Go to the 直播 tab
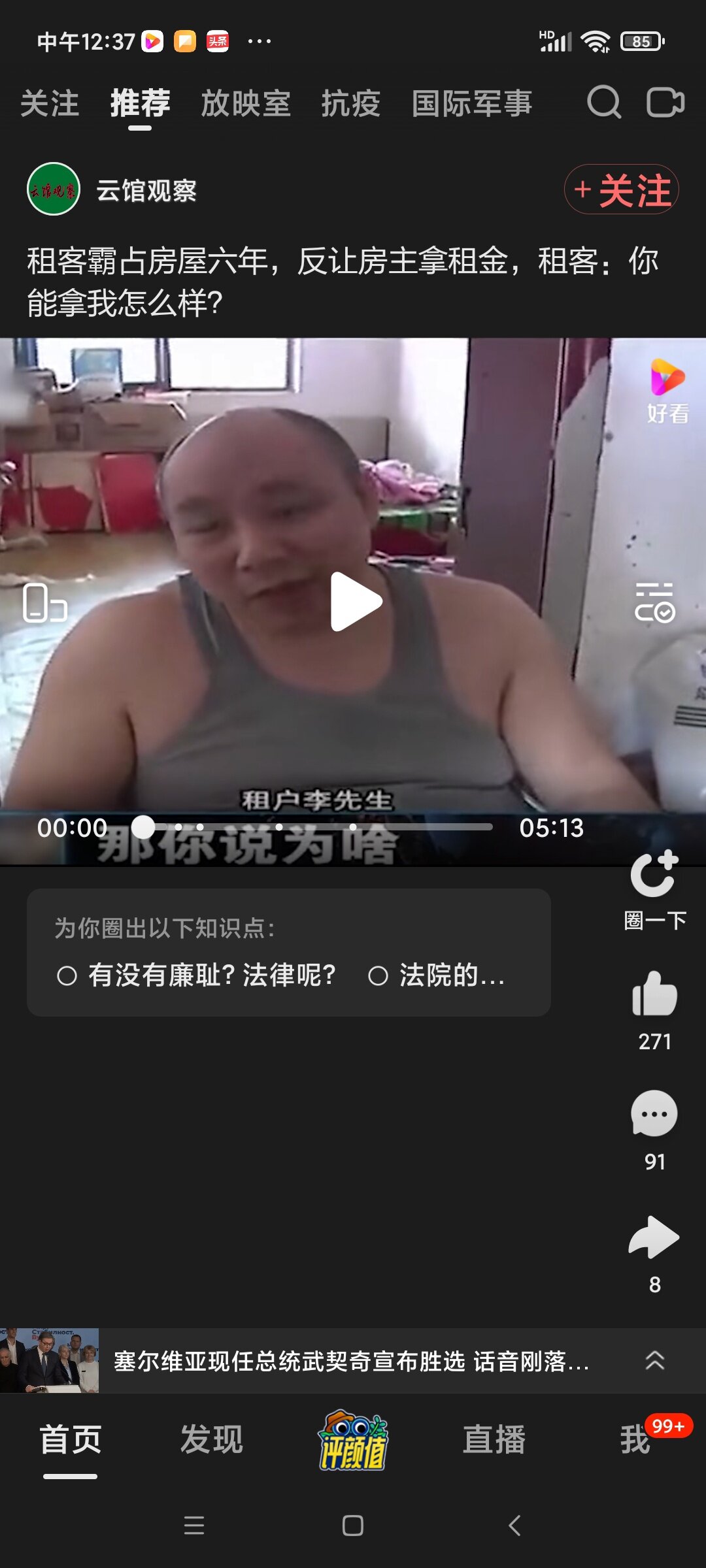Screen dimensions: 706x1568 (x=494, y=1440)
